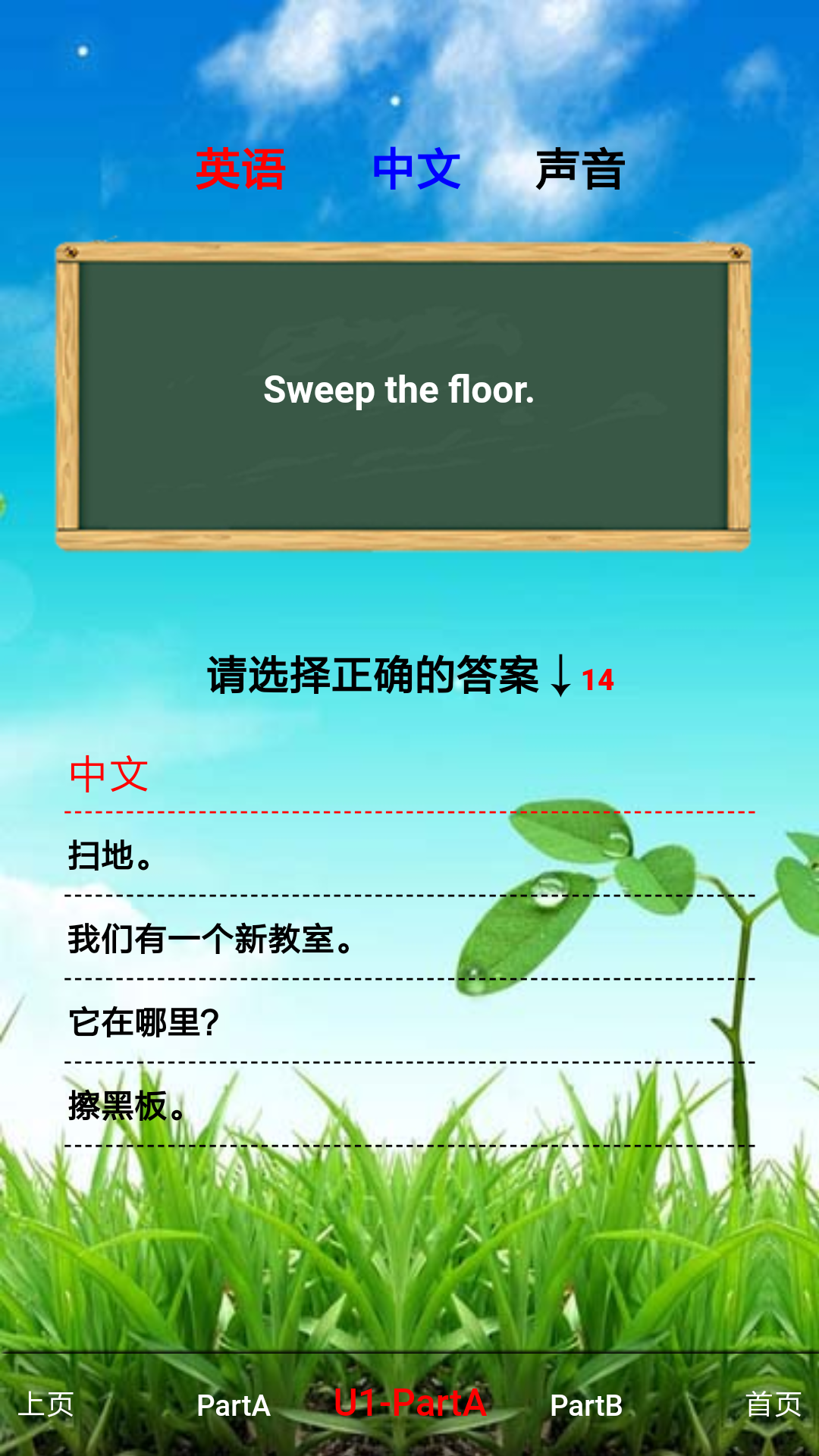Click the red dashed divider line
819x1456 pixels.
(x=409, y=813)
